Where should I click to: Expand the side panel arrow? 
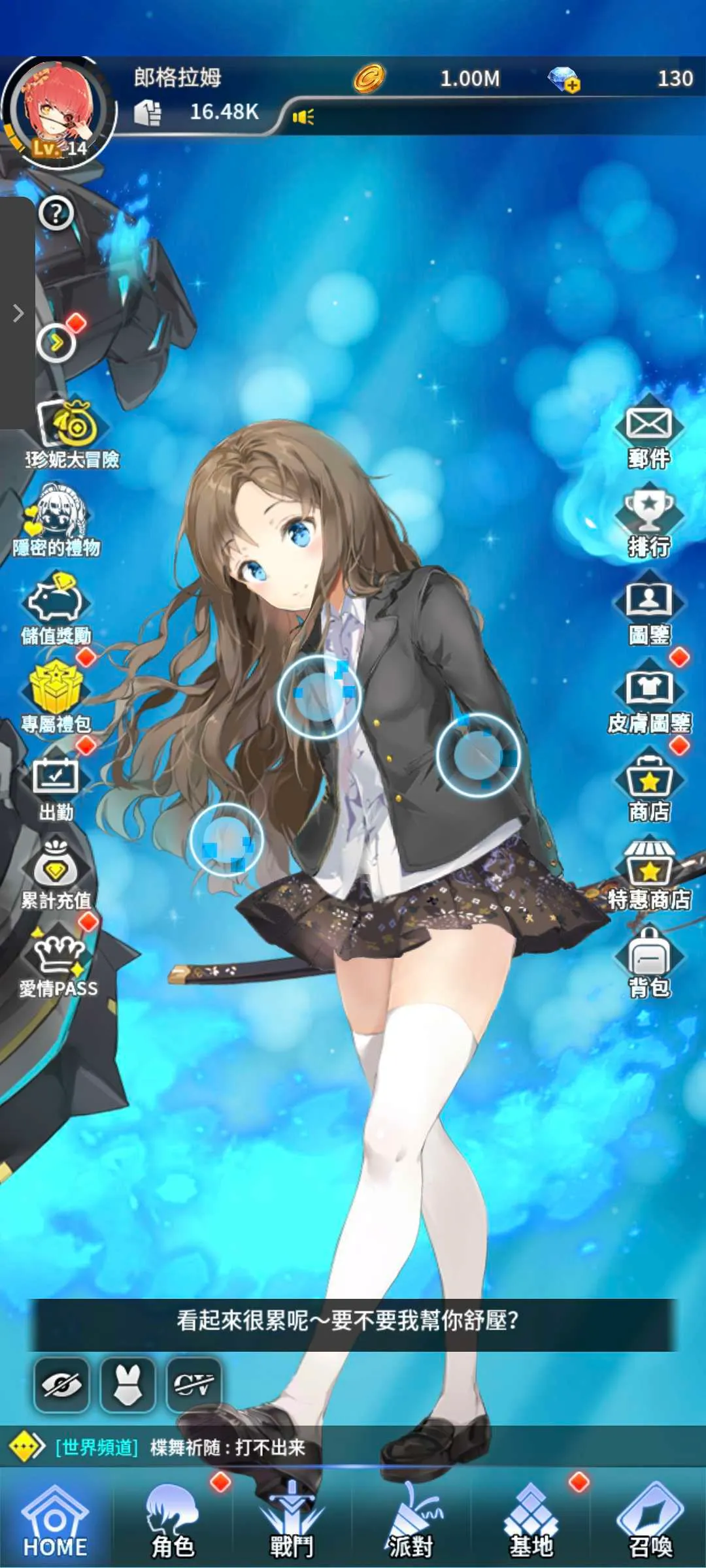[x=18, y=314]
